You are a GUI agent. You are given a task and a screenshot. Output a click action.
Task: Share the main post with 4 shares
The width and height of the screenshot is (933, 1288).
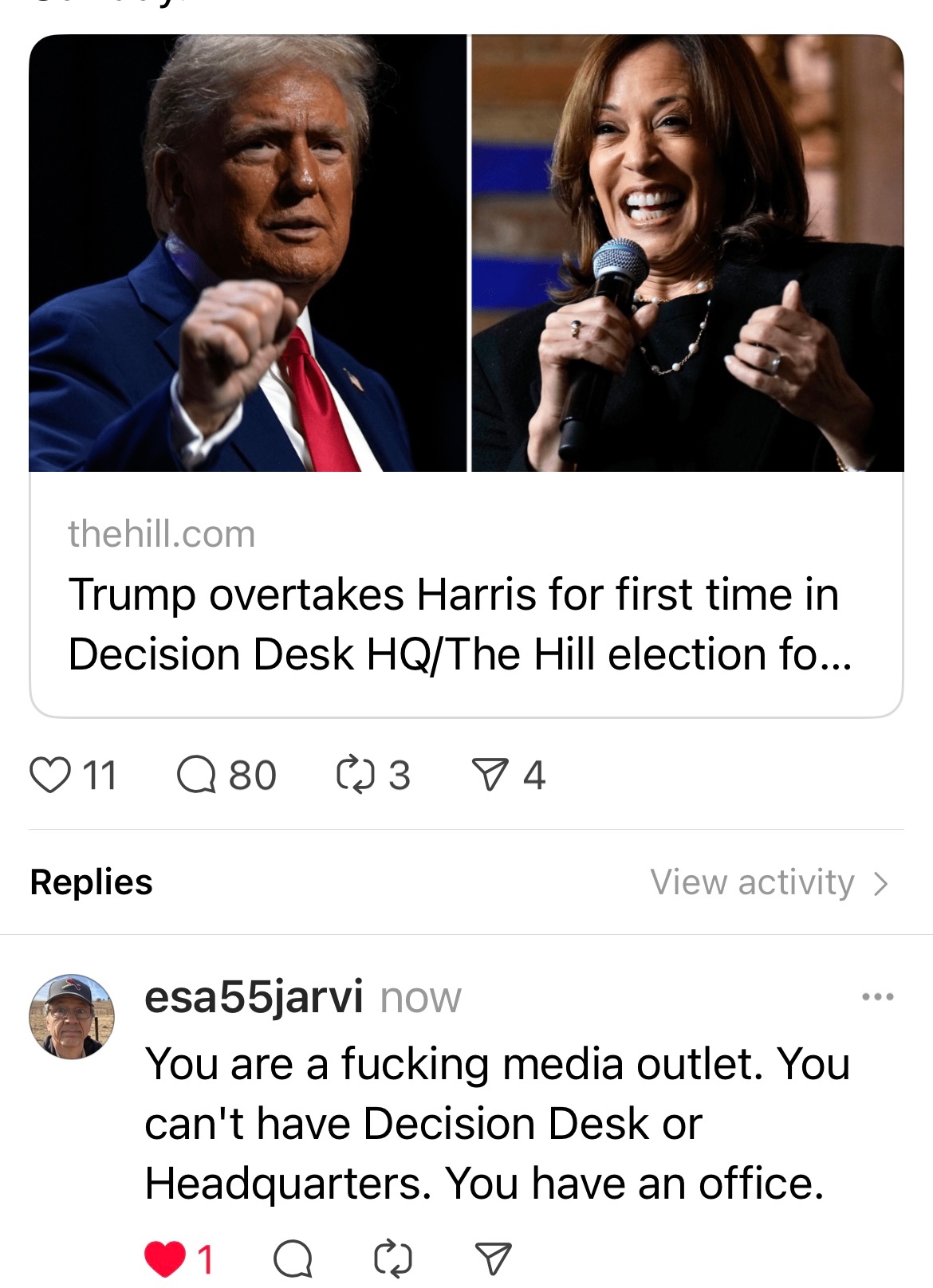[x=490, y=776]
